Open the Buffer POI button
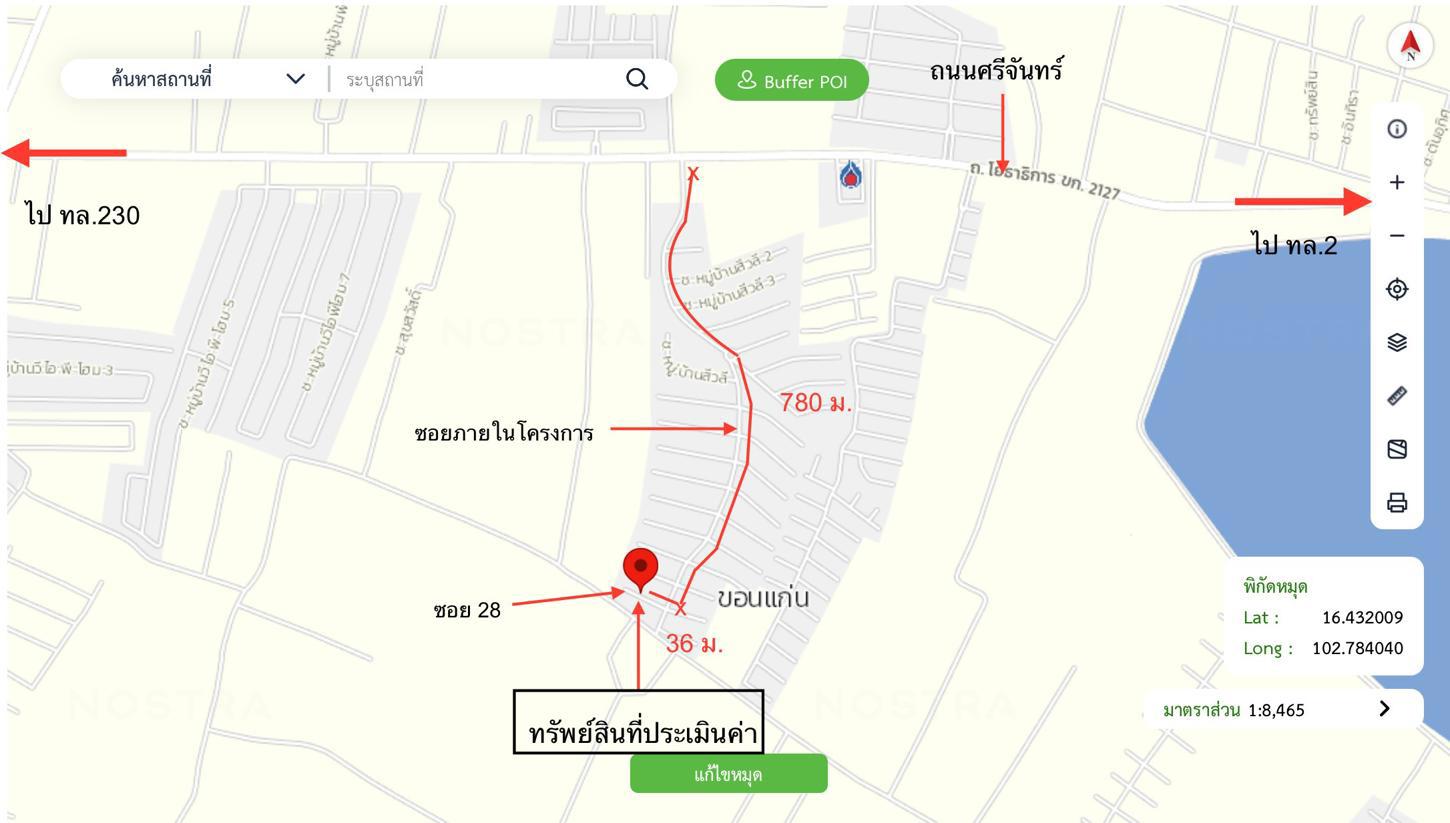The width and height of the screenshot is (1450, 823). (792, 81)
